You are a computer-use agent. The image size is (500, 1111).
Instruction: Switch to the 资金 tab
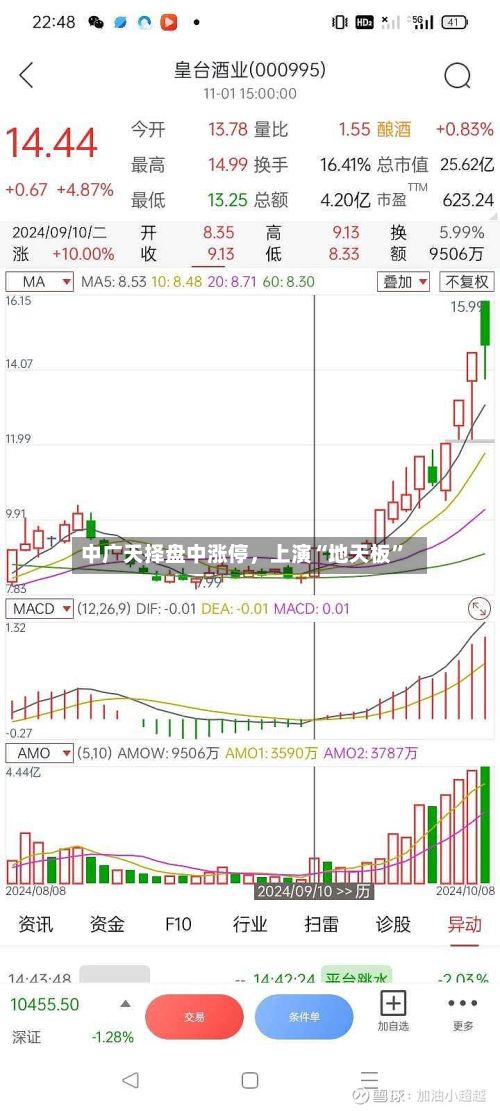point(107,924)
